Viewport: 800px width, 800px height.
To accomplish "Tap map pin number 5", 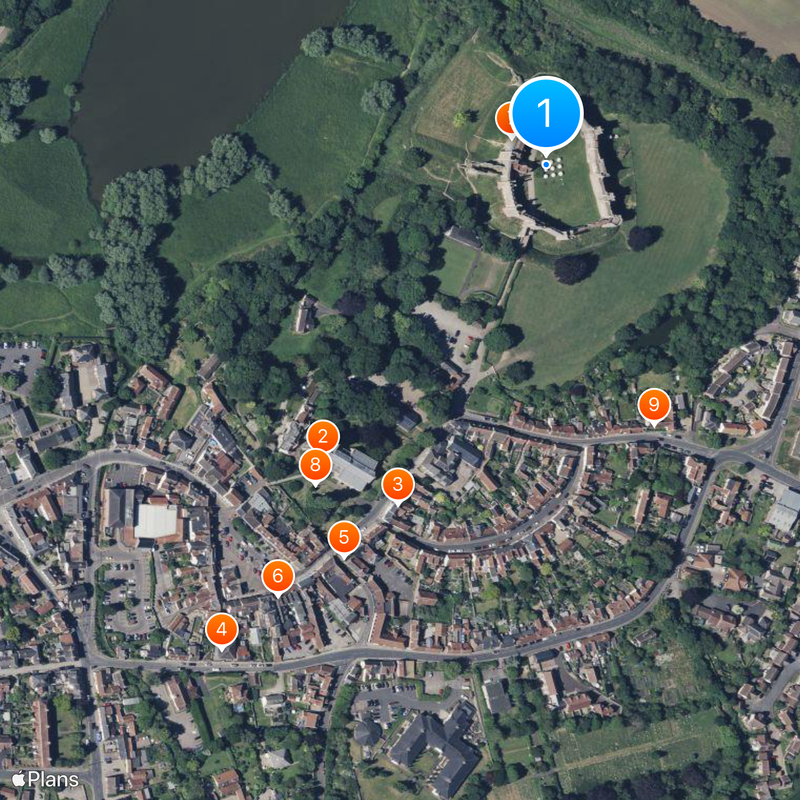I will pos(344,537).
